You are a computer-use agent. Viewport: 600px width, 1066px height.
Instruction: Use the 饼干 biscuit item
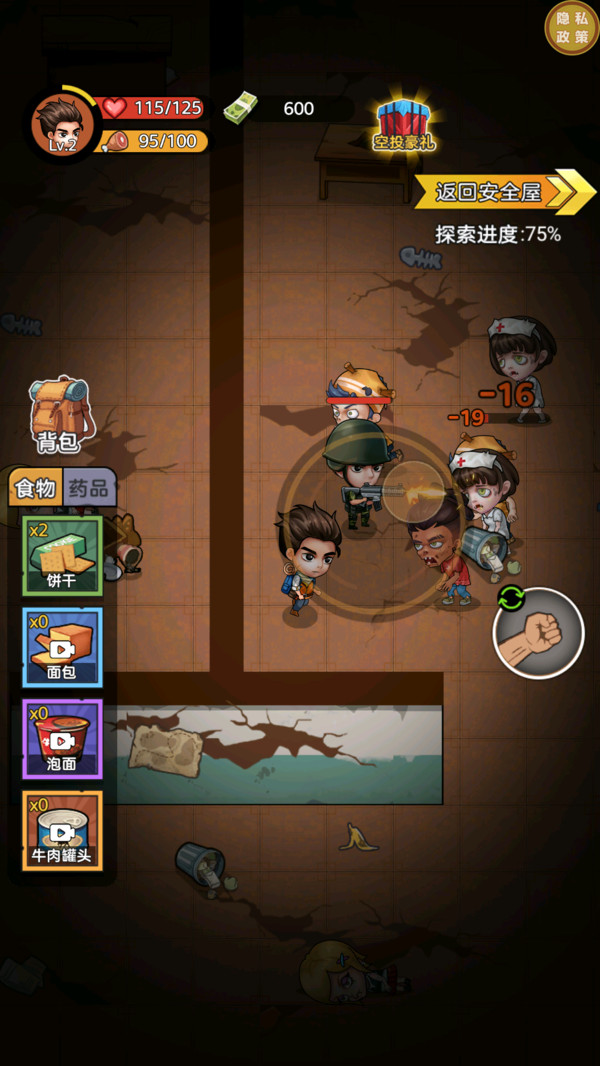click(62, 556)
